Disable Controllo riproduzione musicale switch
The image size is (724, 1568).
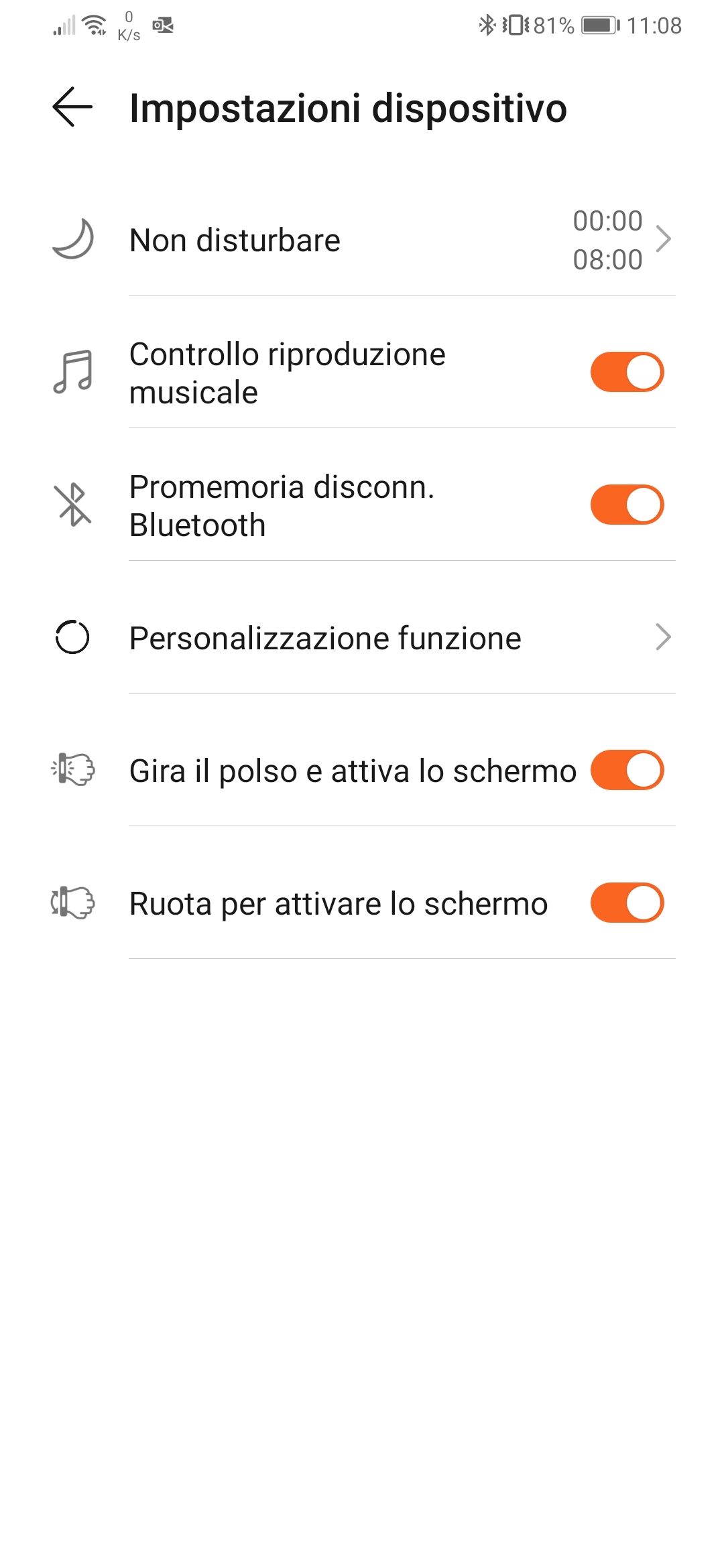tap(627, 372)
